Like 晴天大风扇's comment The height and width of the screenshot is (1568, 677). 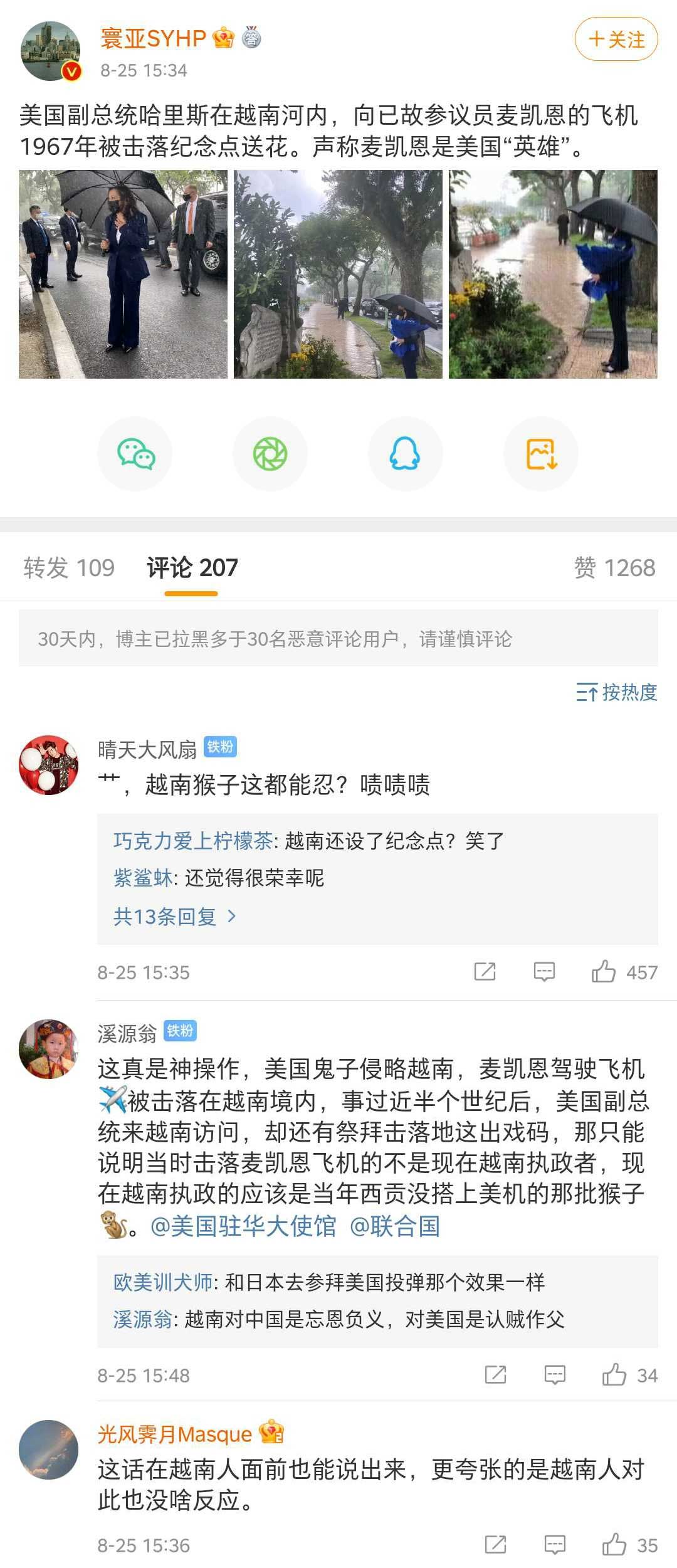604,972
